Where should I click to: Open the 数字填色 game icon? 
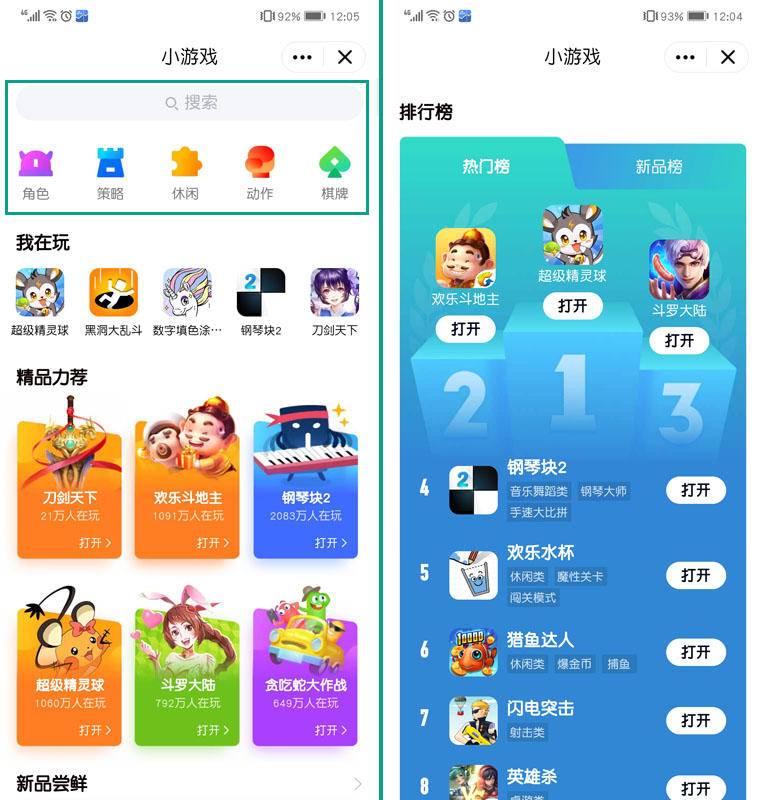point(187,302)
